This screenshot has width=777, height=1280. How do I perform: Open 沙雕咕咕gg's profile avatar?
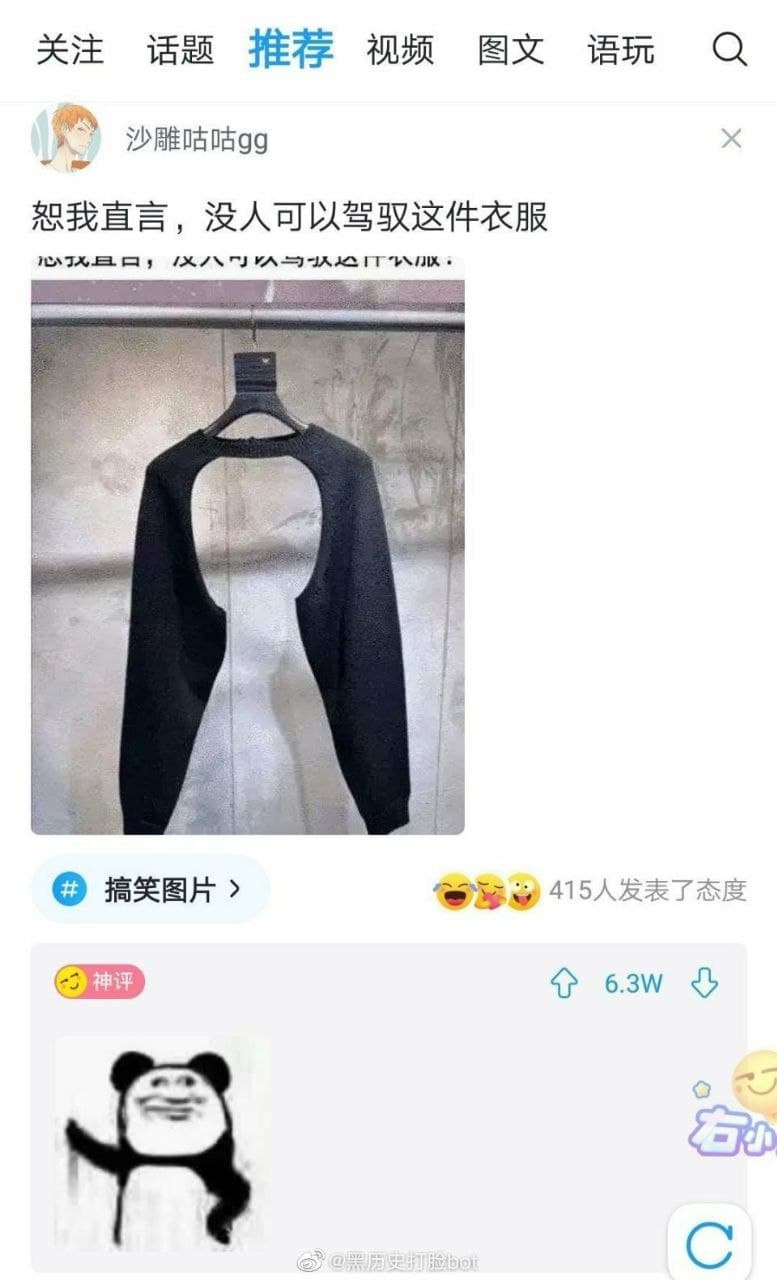click(x=65, y=138)
